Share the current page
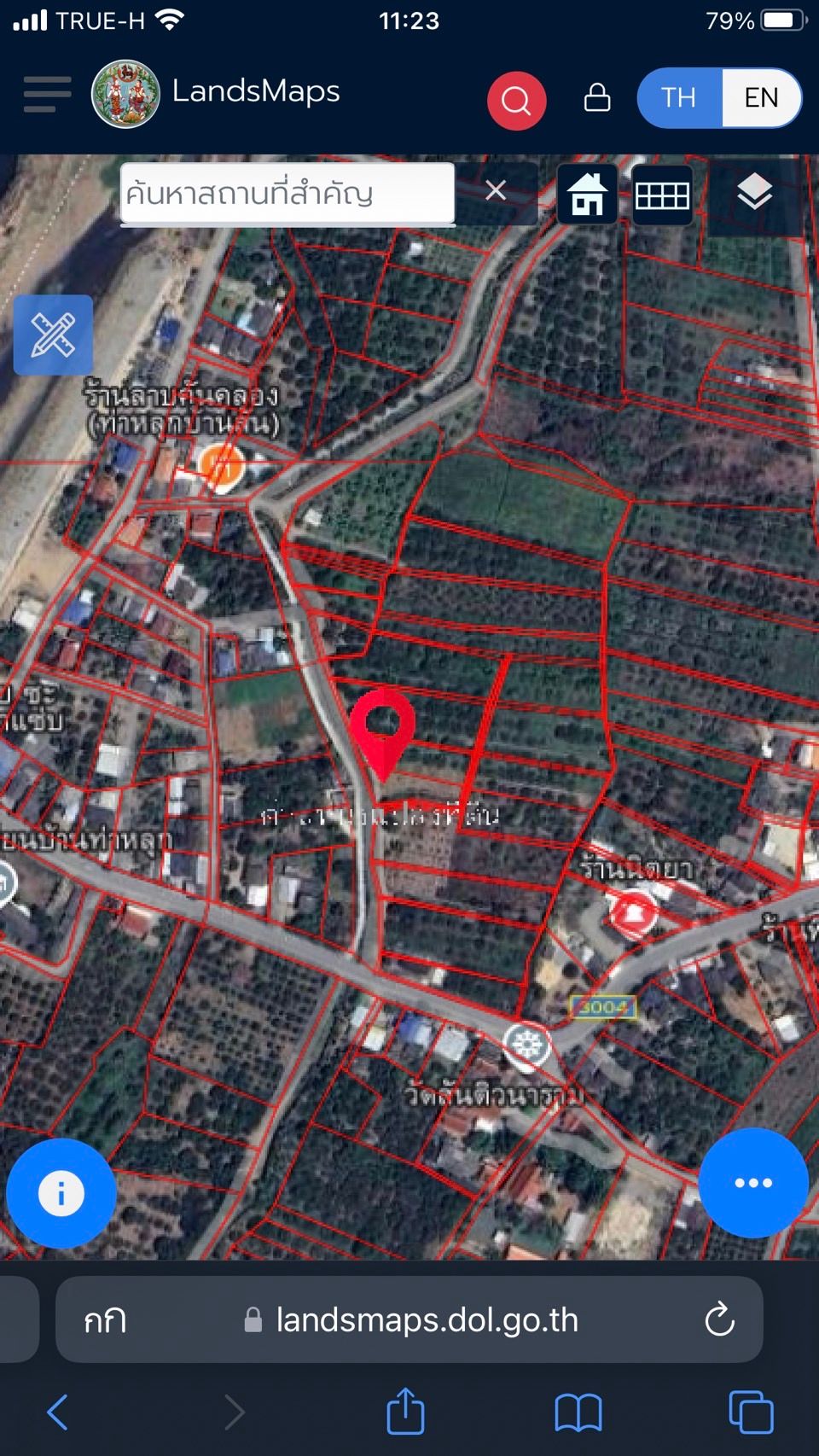 pos(405,1410)
